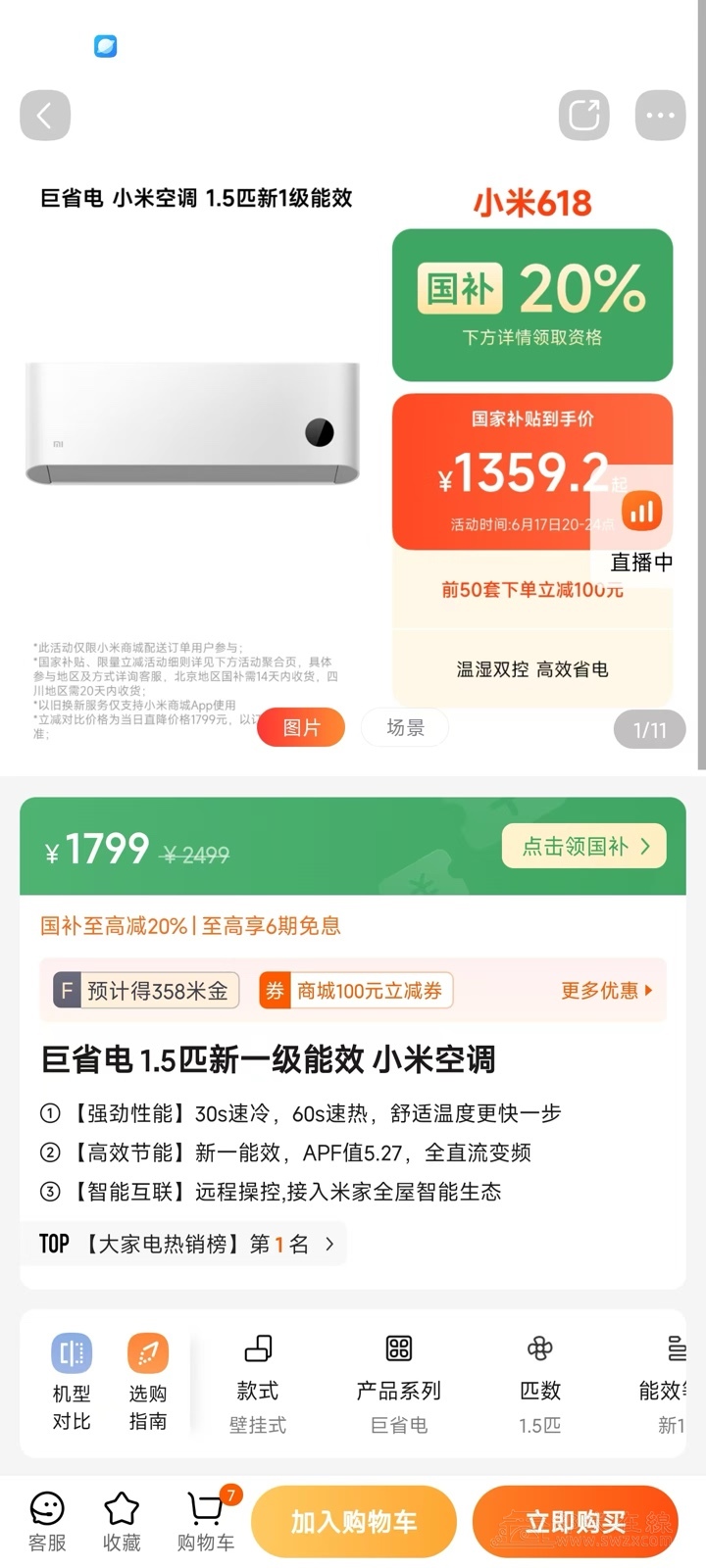Contact 客服 customer service
The image size is (706, 1568).
[x=47, y=1521]
